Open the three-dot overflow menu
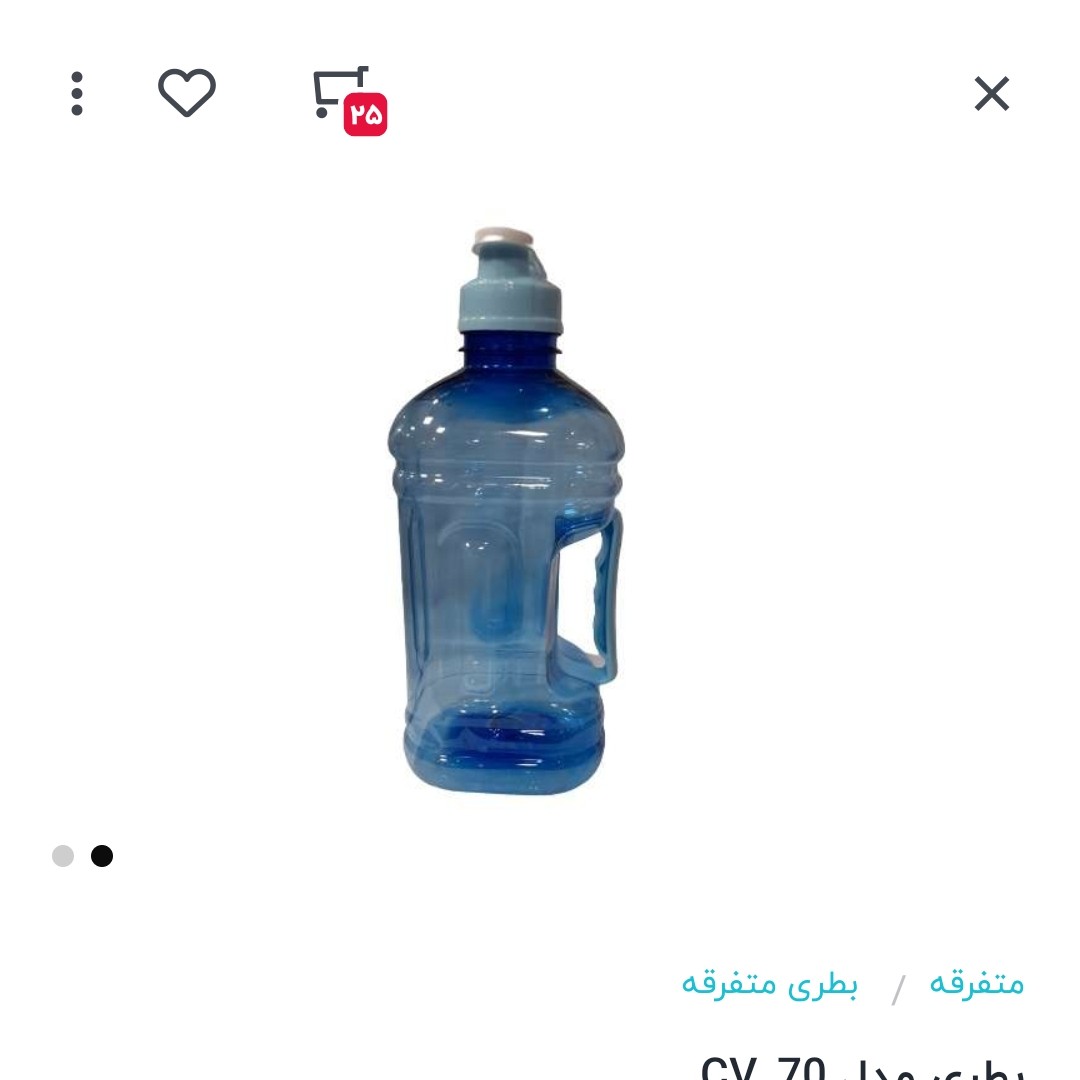Viewport: 1080px width, 1080px height. pyautogui.click(x=77, y=94)
